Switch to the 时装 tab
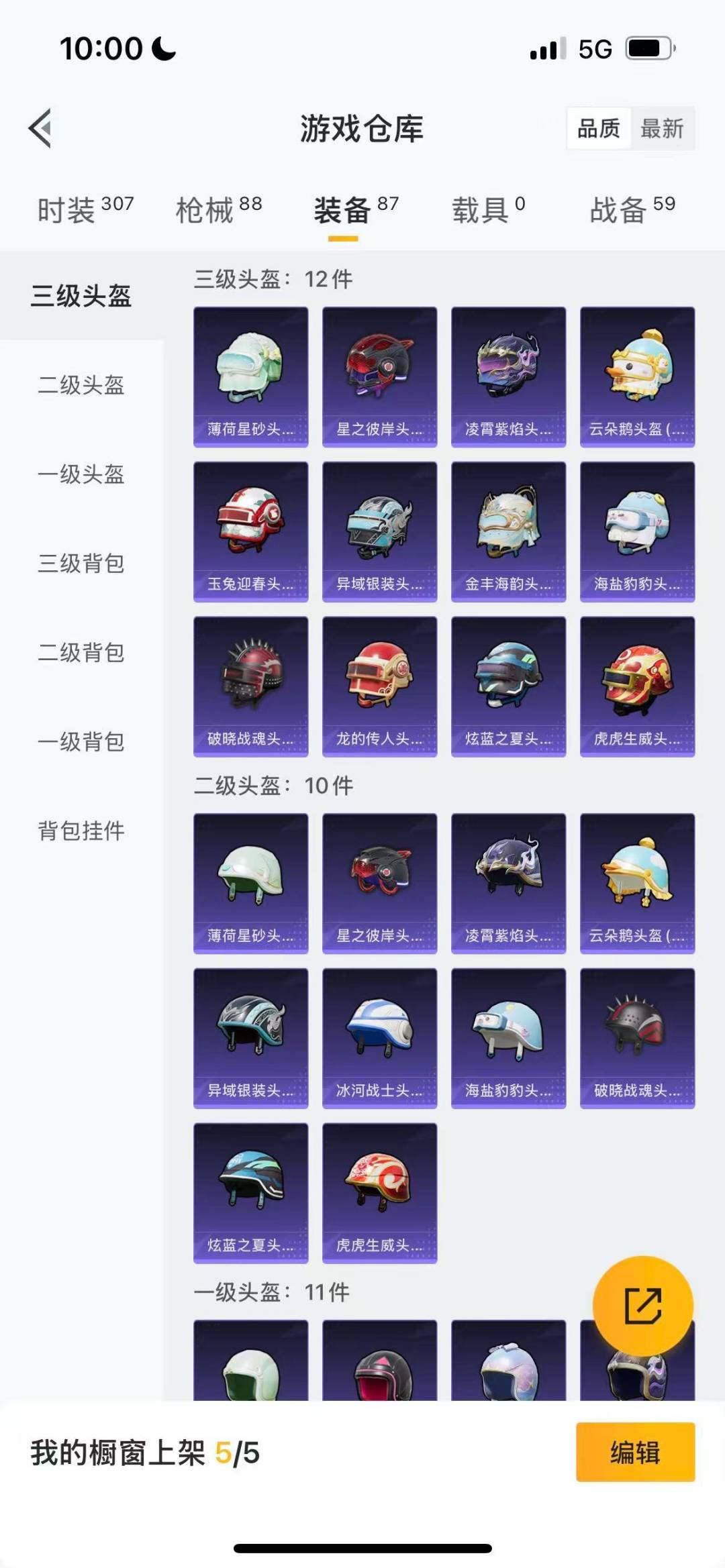 (85, 210)
